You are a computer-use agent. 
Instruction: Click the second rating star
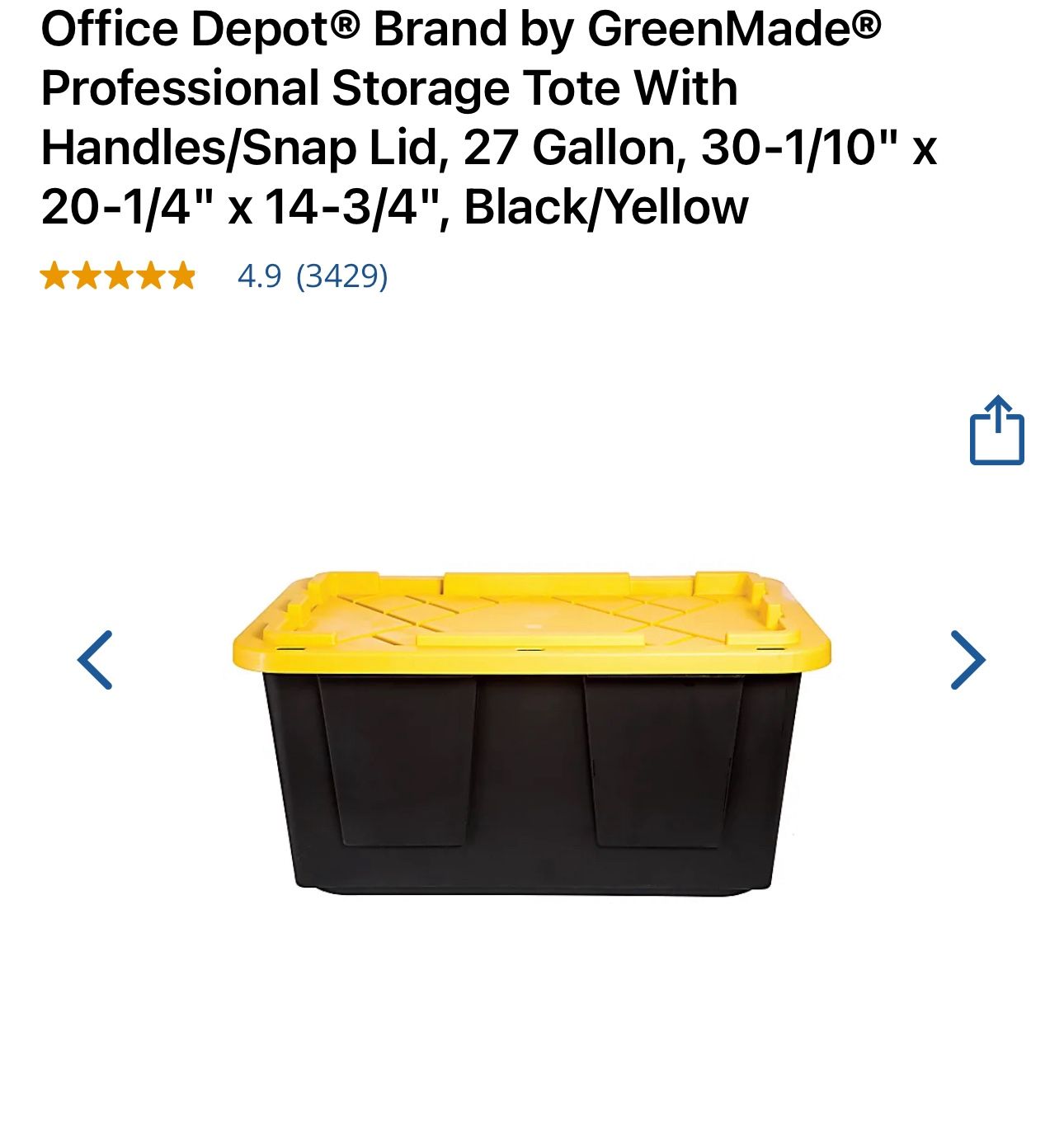point(85,276)
